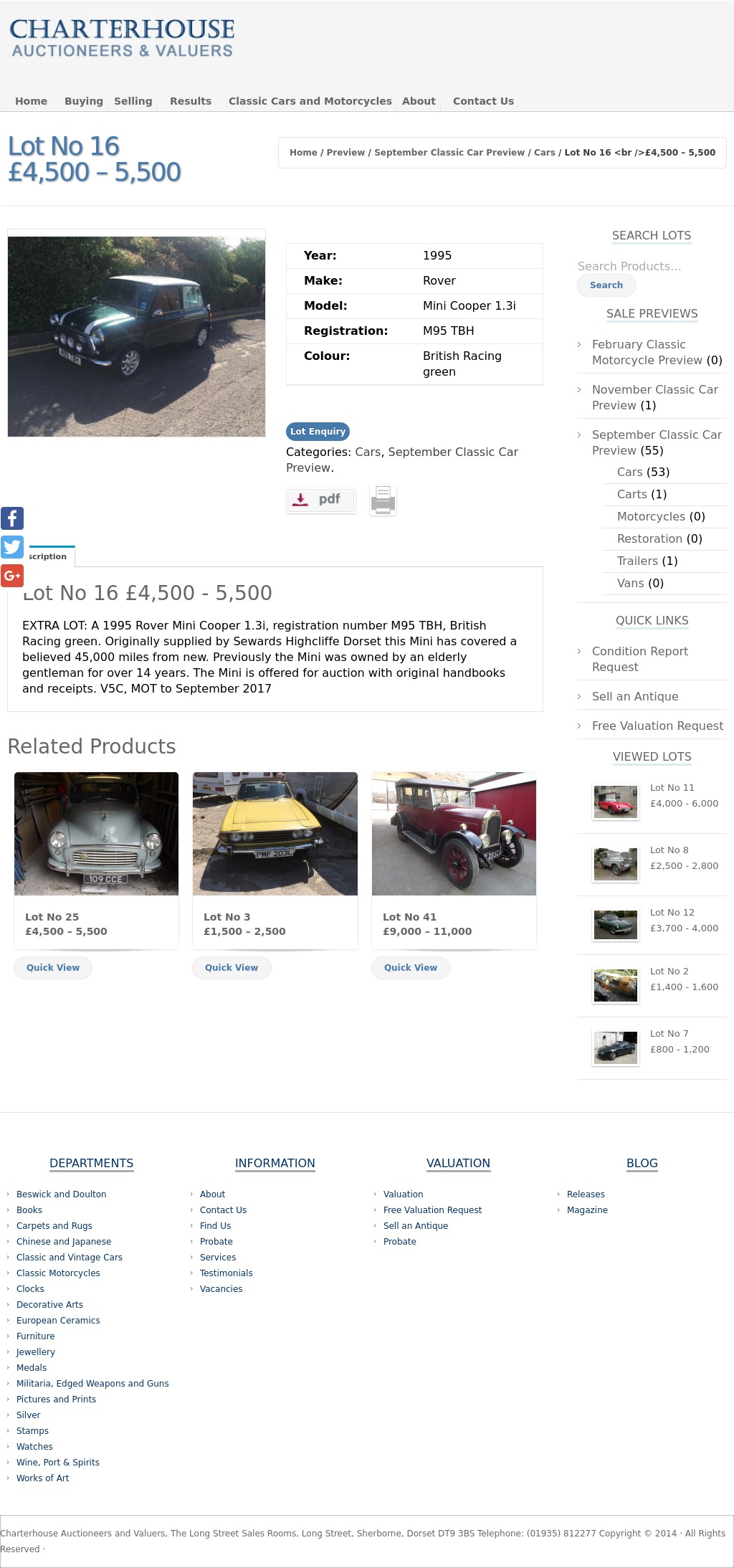Tap the printer icon to print
The width and height of the screenshot is (734, 1568).
pos(383,500)
